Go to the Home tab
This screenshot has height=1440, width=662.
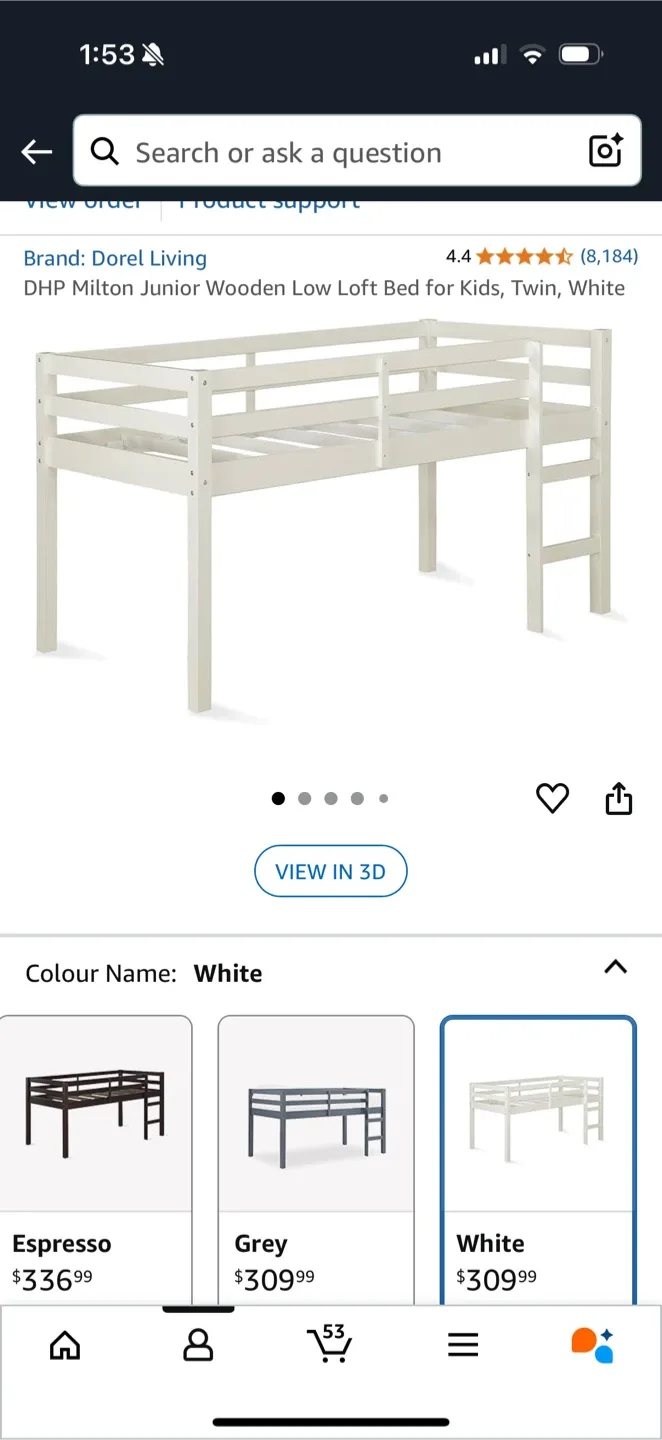tap(65, 1345)
